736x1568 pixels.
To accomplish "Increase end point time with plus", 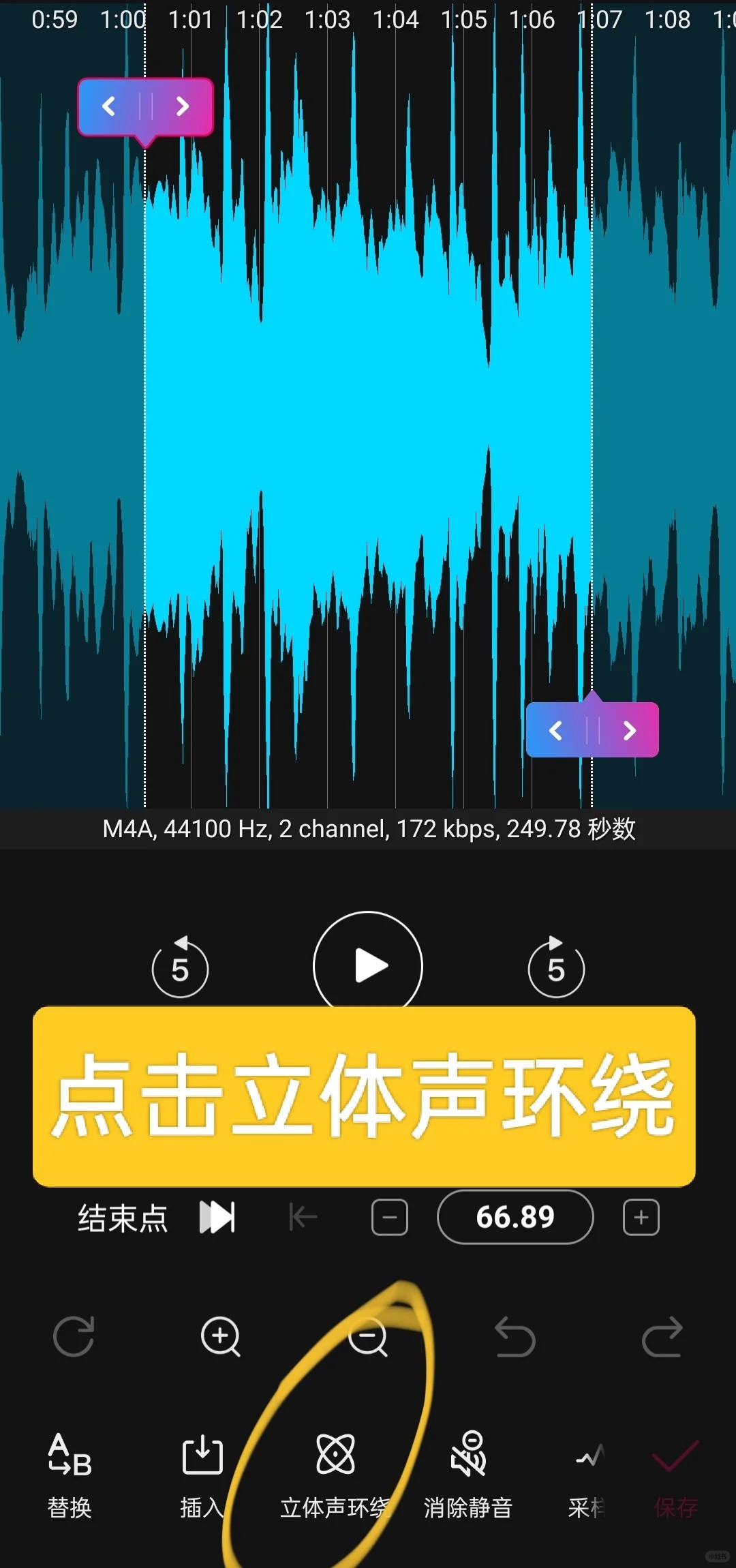I will click(641, 1218).
